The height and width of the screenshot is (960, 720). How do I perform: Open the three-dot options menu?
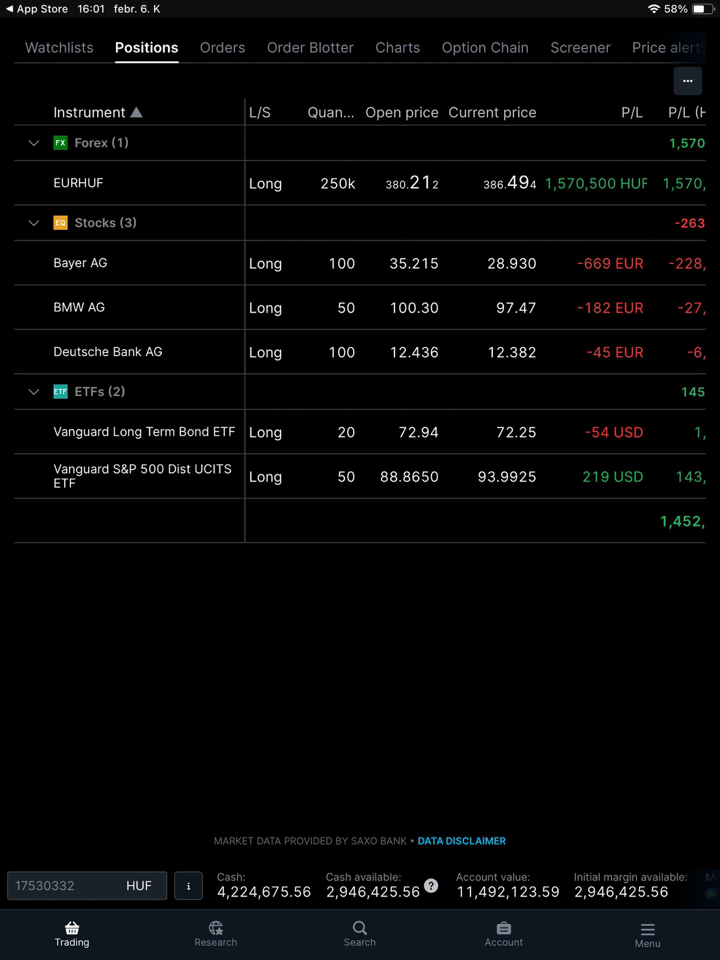(687, 81)
